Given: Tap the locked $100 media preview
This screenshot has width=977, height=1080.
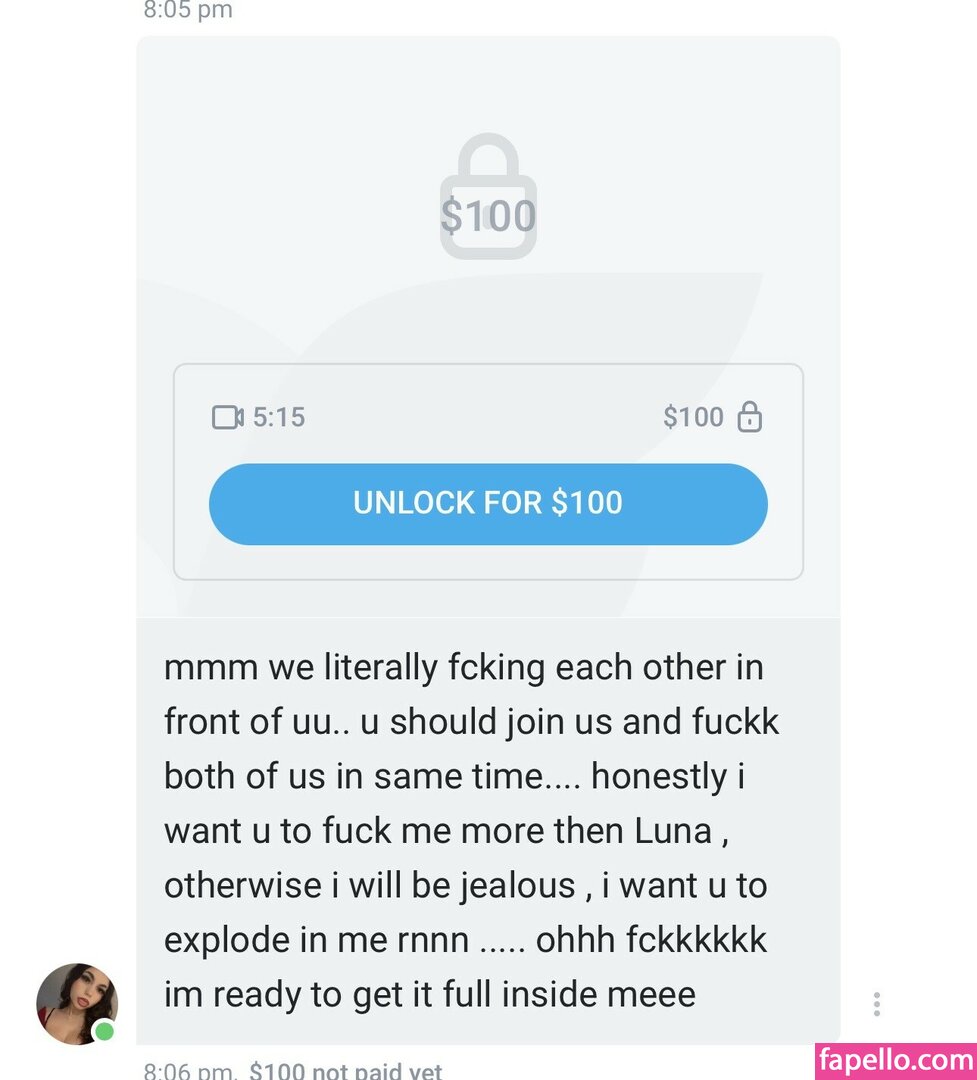Looking at the screenshot, I should pyautogui.click(x=488, y=200).
